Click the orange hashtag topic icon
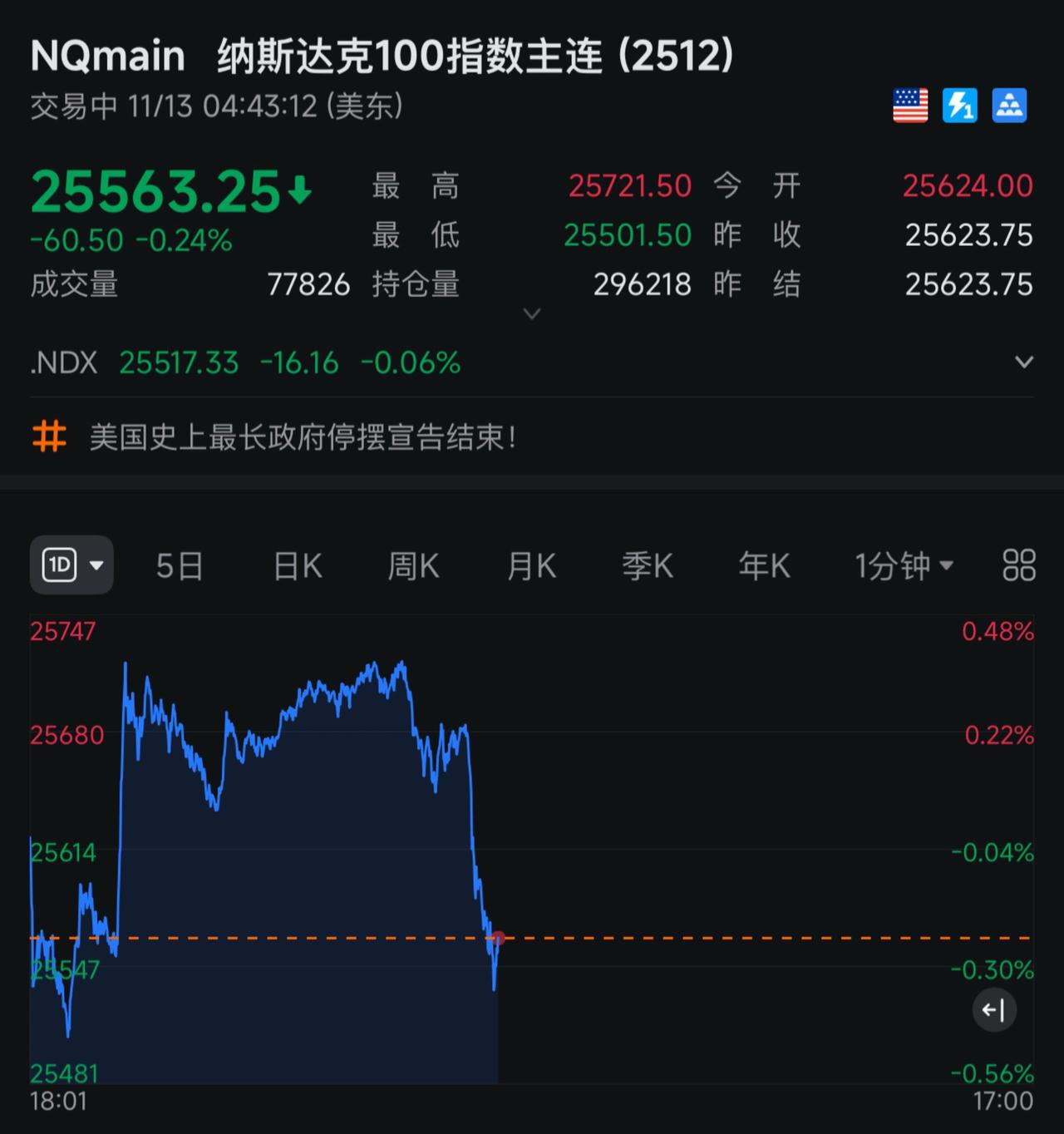This screenshot has height=1134, width=1064. 47,436
